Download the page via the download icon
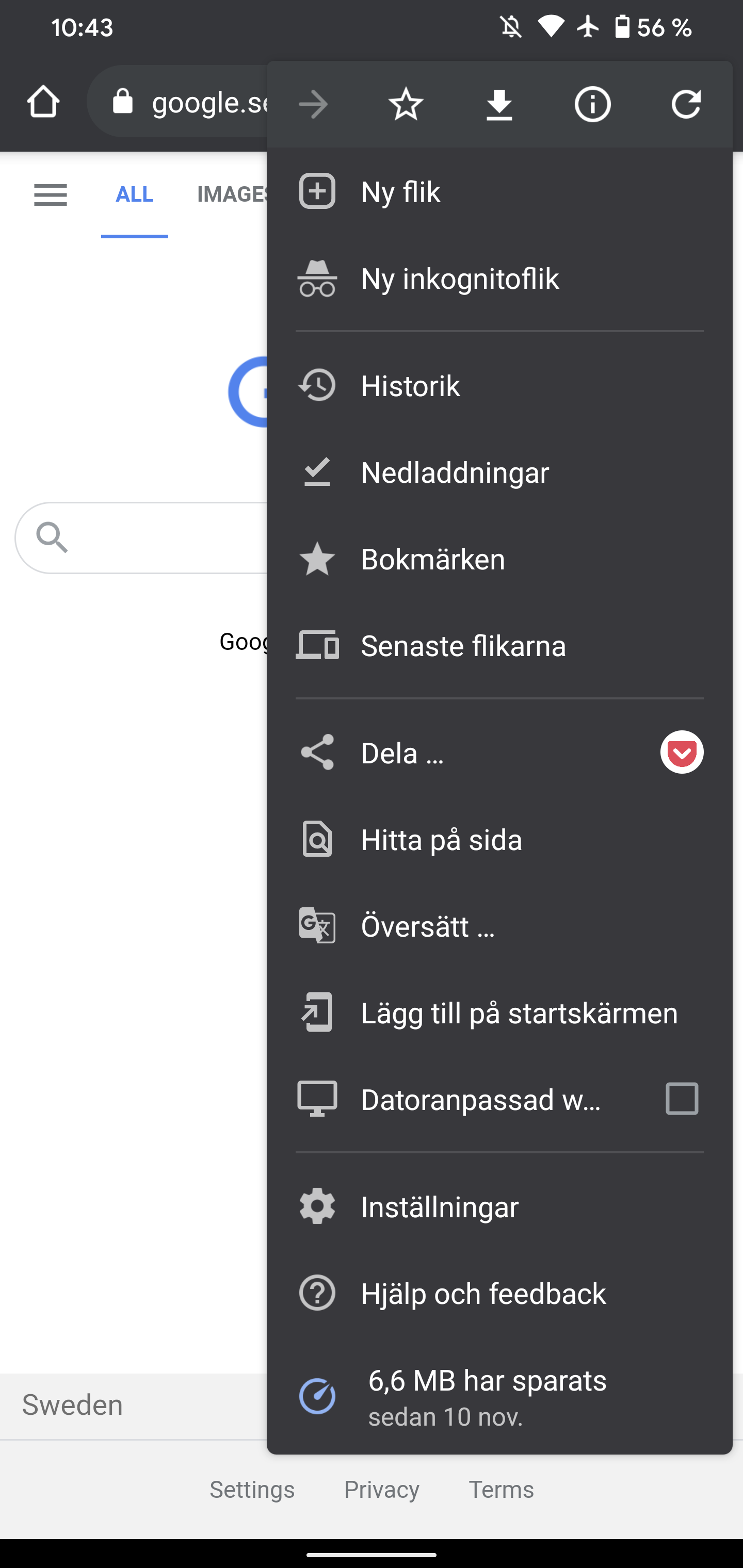Viewport: 743px width, 1568px height. 499,105
